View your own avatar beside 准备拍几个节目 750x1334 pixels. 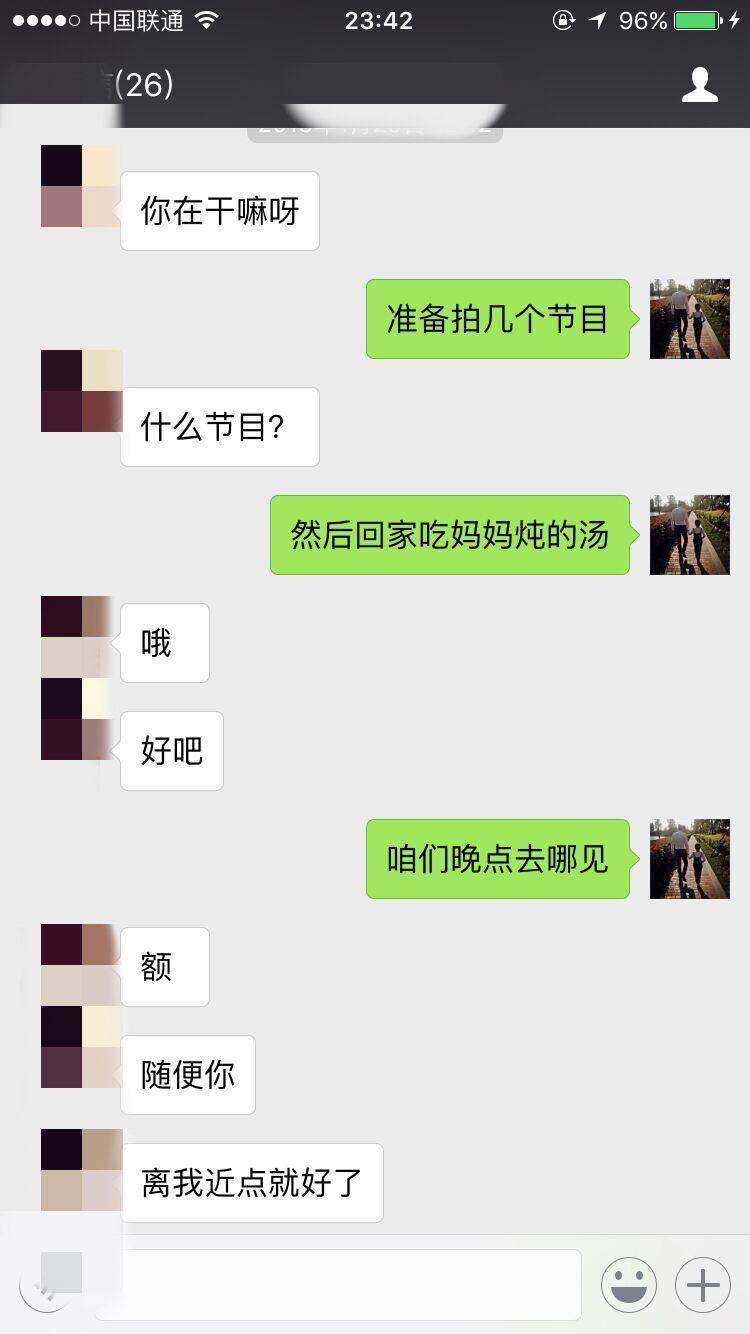pyautogui.click(x=689, y=319)
